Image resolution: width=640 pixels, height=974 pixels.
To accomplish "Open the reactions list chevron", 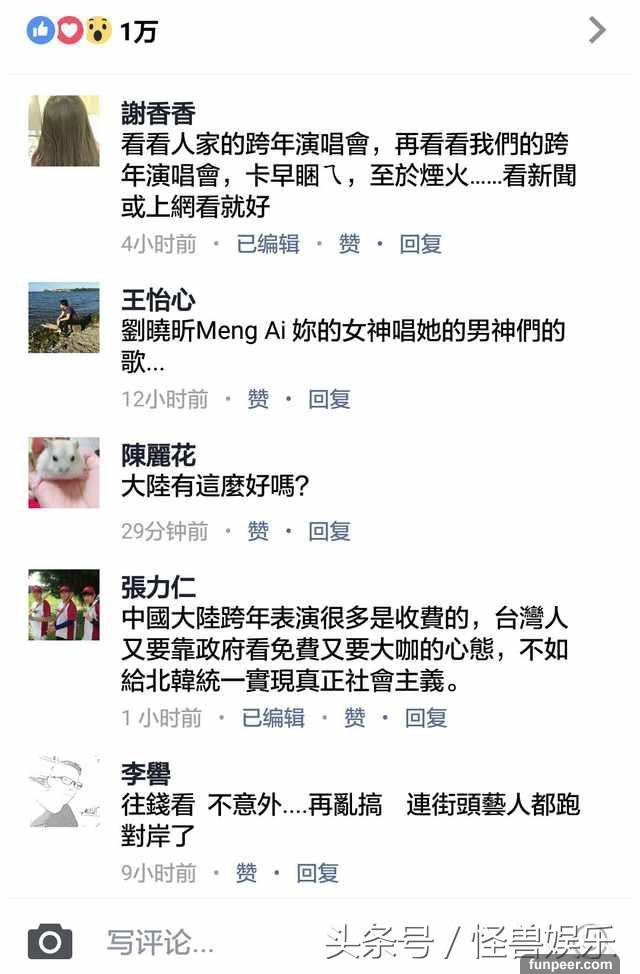I will click(597, 31).
